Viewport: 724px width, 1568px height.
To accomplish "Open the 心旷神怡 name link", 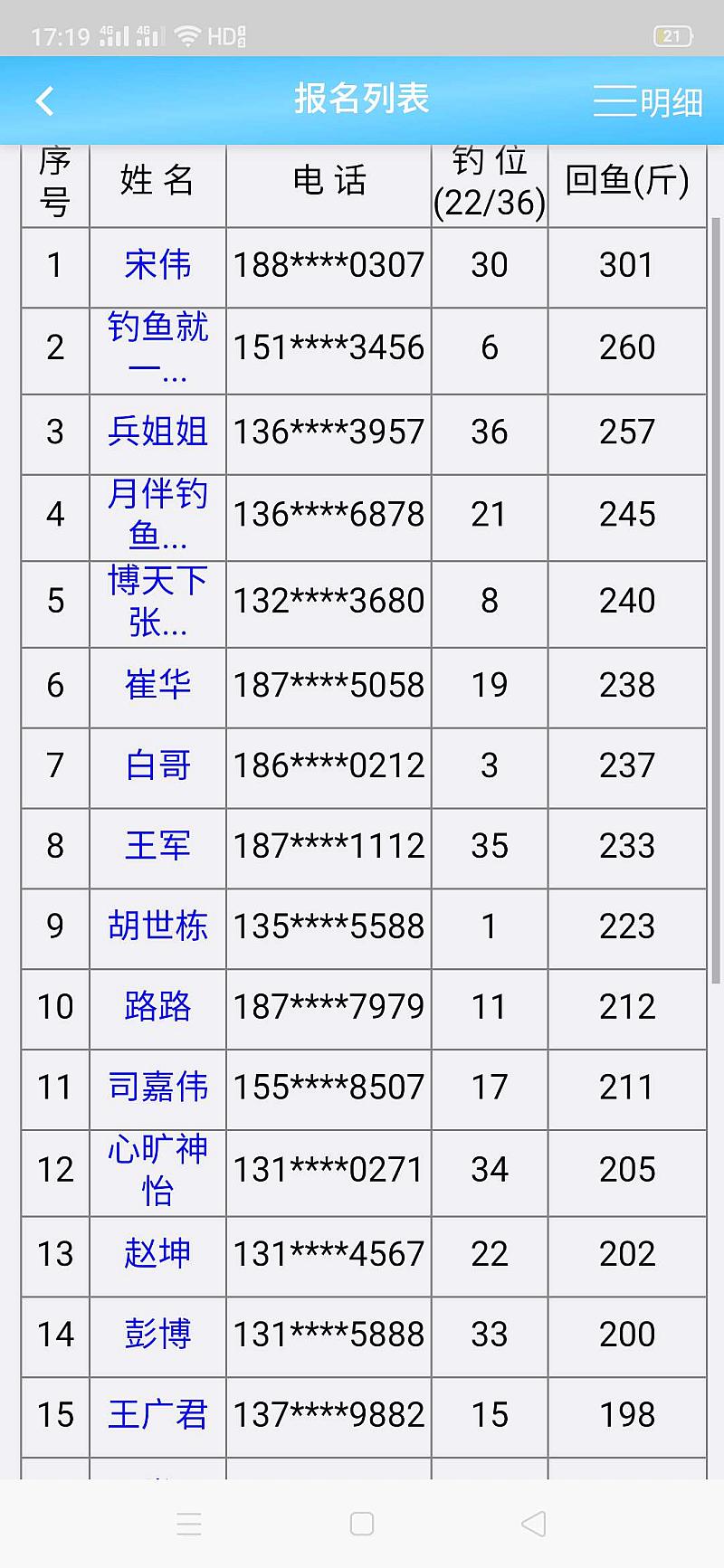I will tap(157, 1170).
